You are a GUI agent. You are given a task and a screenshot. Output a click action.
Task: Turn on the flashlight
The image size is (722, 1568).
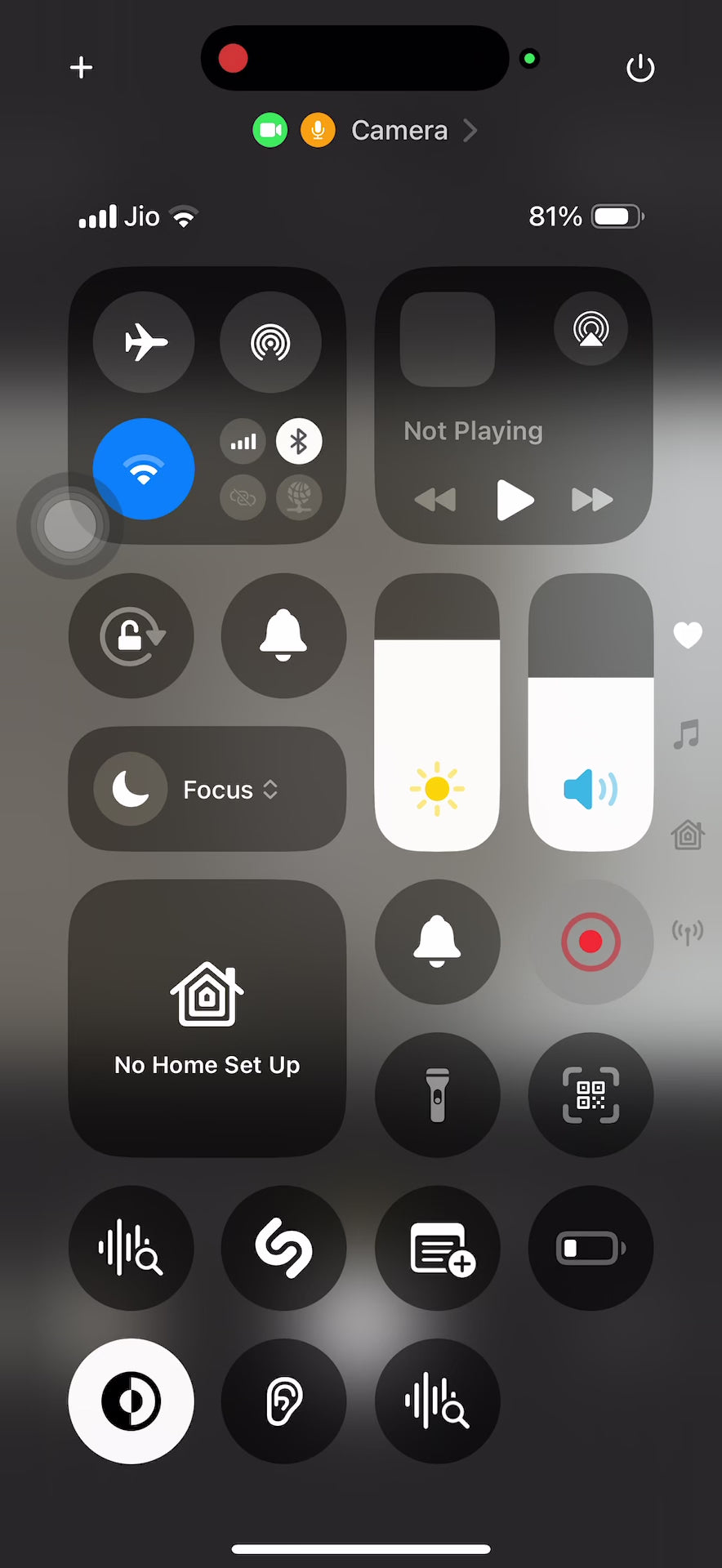tap(438, 1095)
